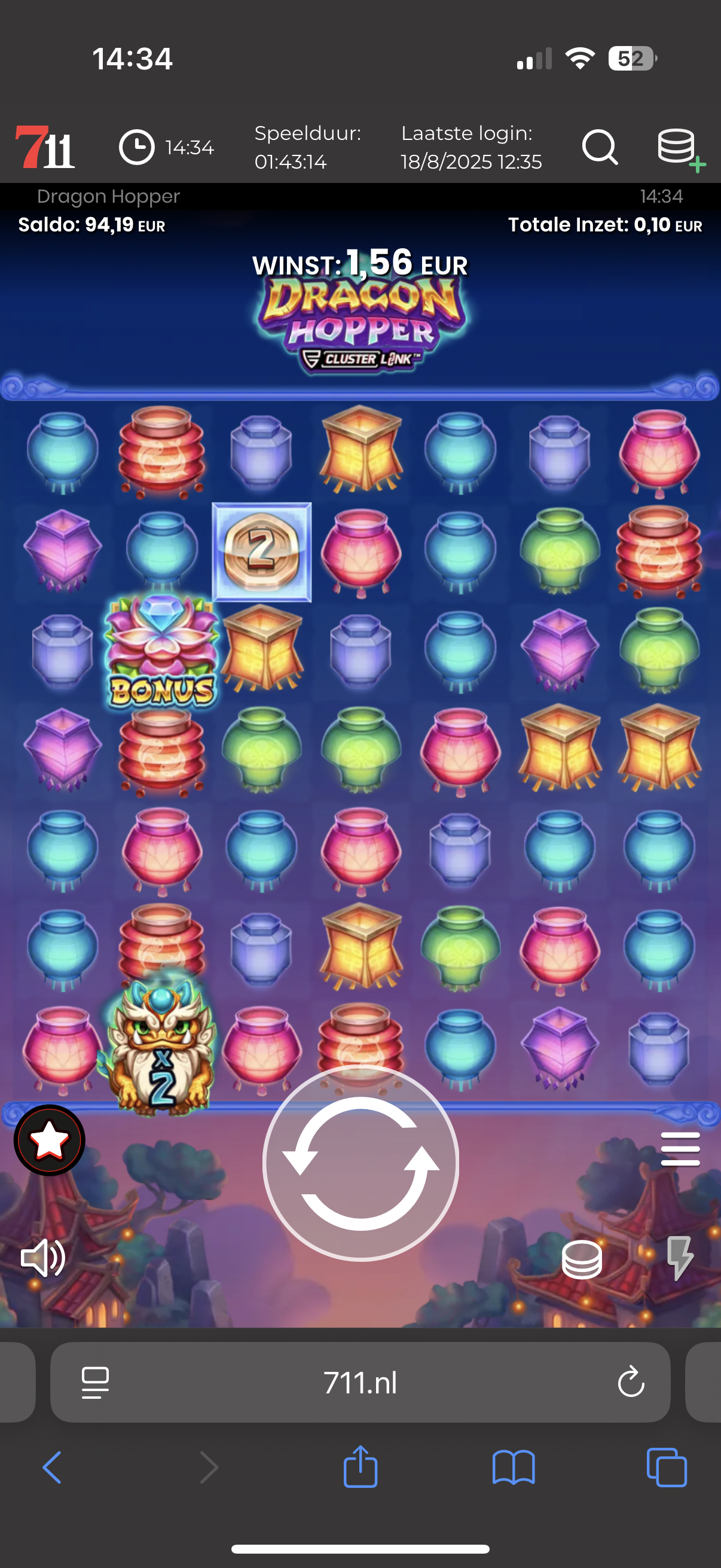The height and width of the screenshot is (1568, 721).
Task: Tap the 711.nl address bar
Action: [x=360, y=1383]
